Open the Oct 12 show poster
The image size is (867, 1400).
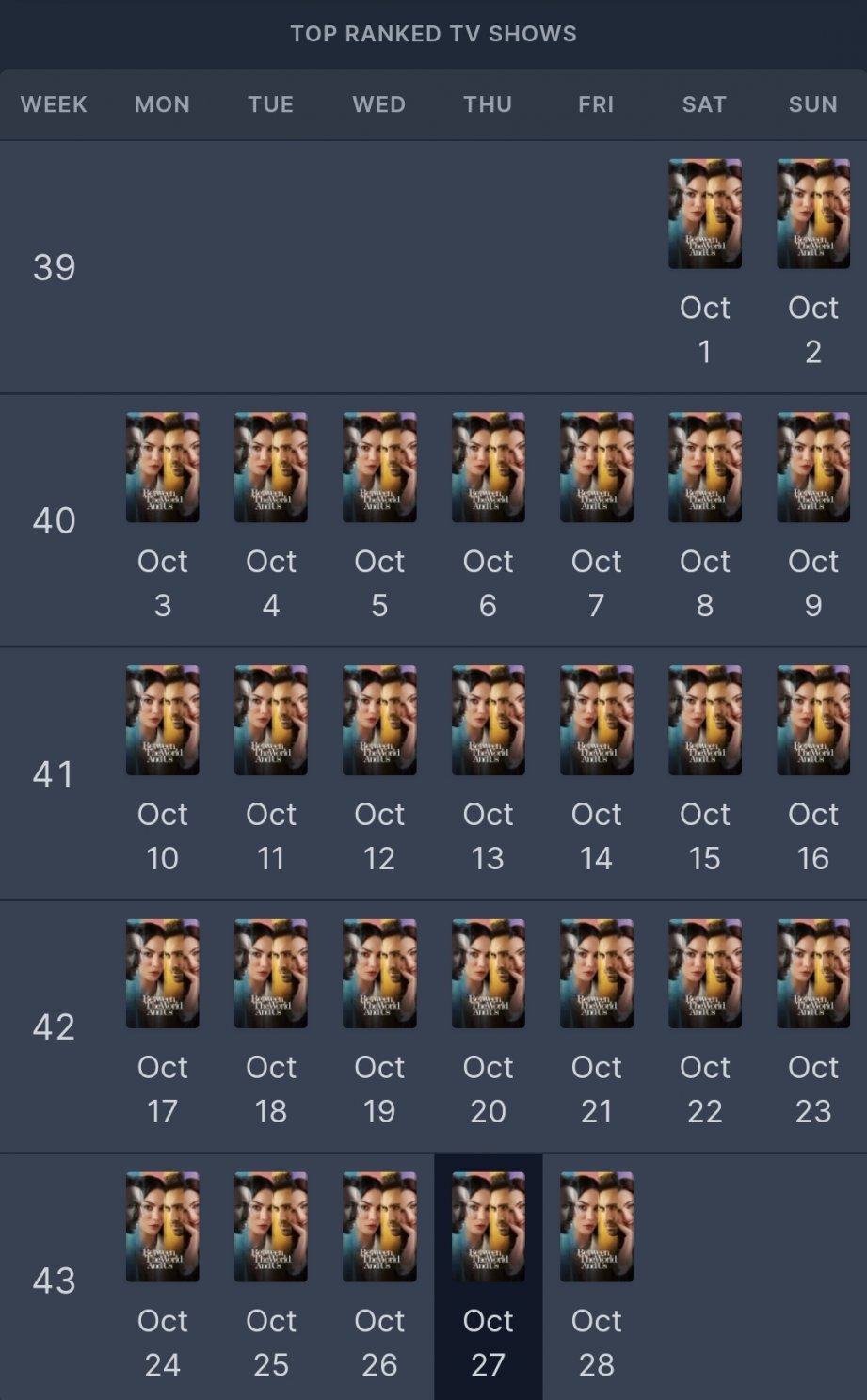(x=378, y=720)
